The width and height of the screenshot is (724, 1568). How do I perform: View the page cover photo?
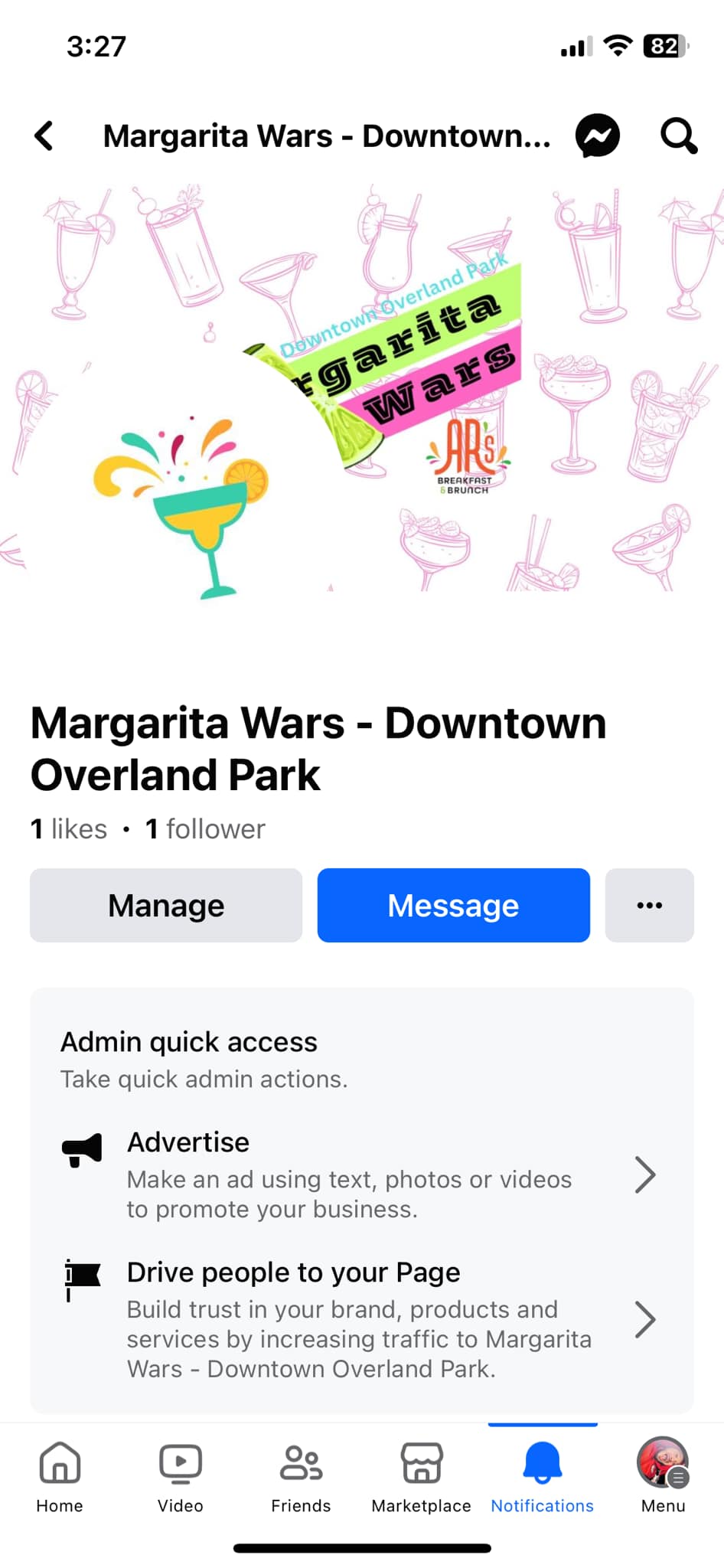[x=362, y=387]
